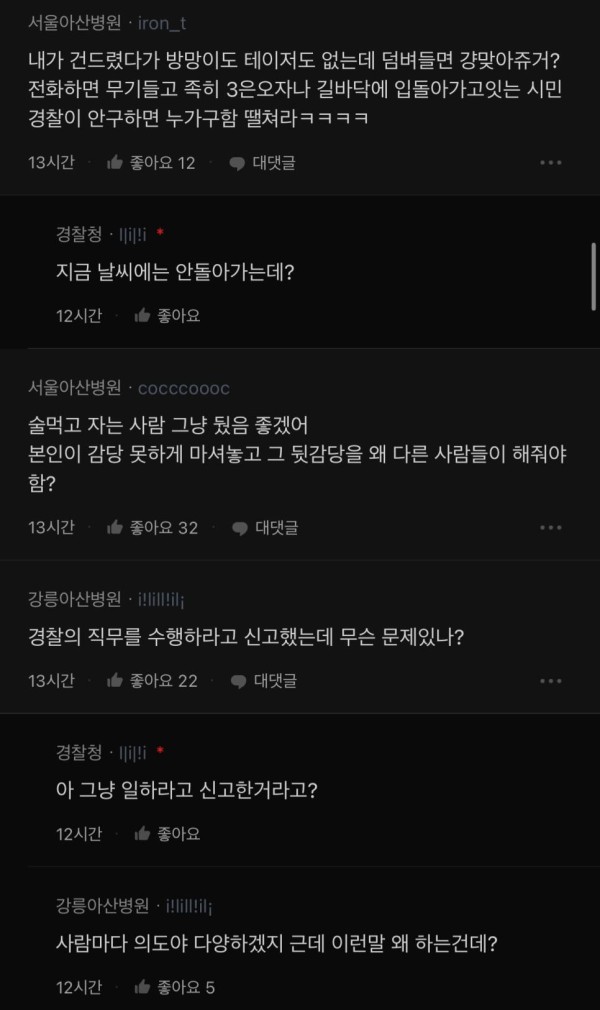Reply to iron_t's comment
Image resolution: width=600 pixels, height=1010 pixels.
pyautogui.click(x=263, y=162)
